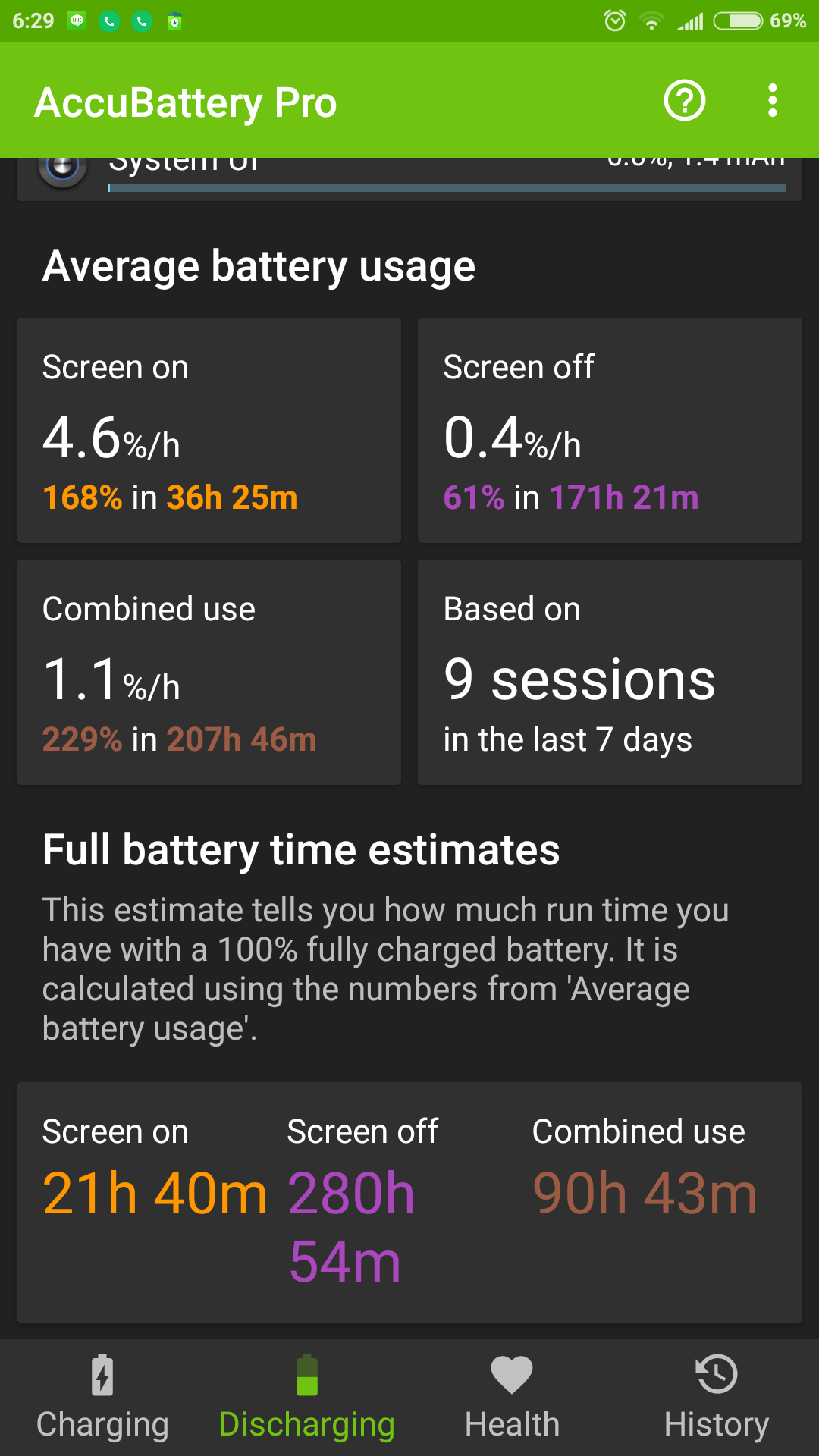Screen dimensions: 819x1456
Task: Open the help question mark icon
Action: click(685, 101)
